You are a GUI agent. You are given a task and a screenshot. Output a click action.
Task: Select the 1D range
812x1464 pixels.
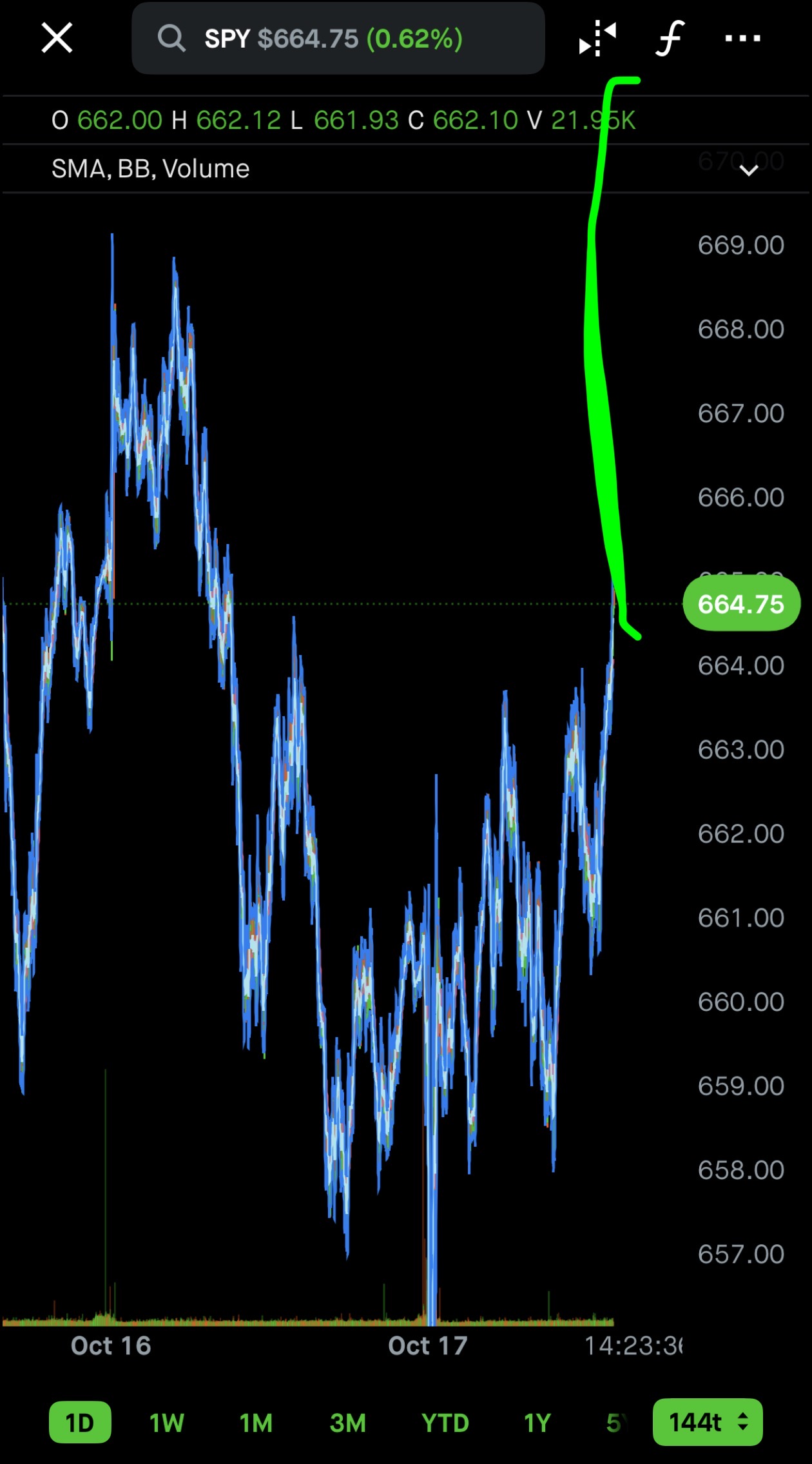pyautogui.click(x=80, y=1422)
